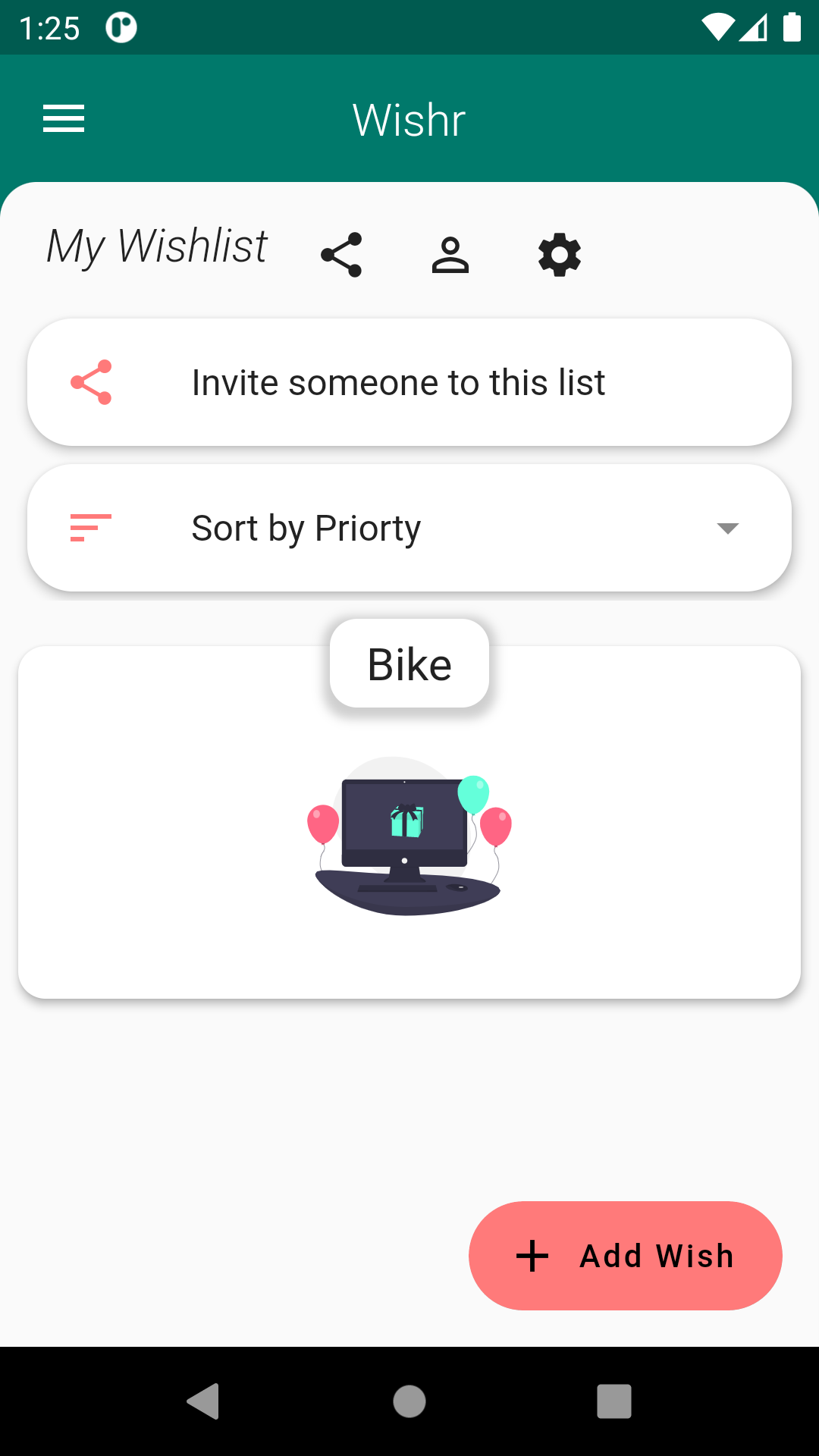The width and height of the screenshot is (819, 1456).
Task: Click the dropdown arrow next to Sort by Priorty
Action: (726, 529)
